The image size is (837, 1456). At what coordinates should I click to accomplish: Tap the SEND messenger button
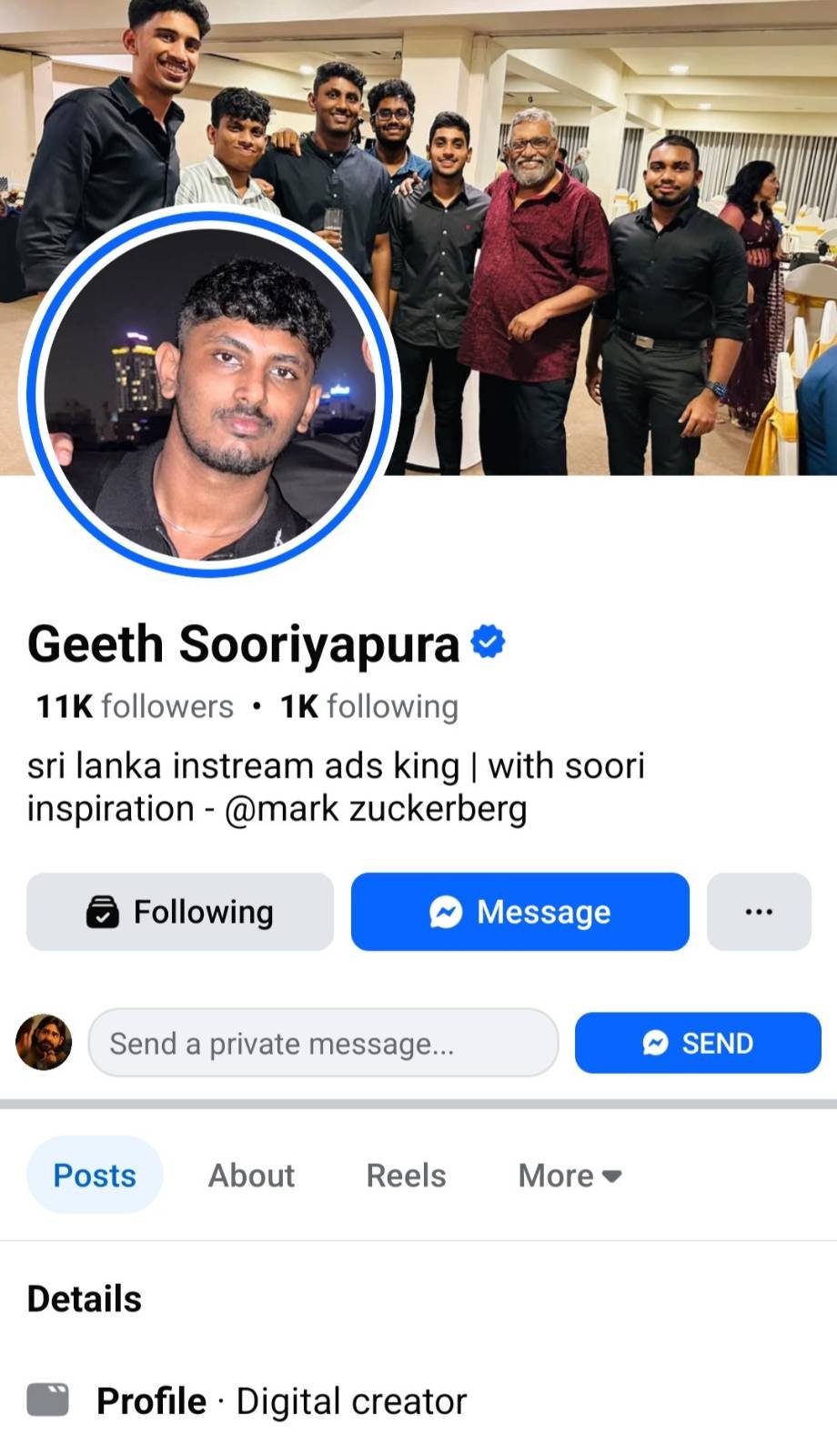coord(698,1043)
